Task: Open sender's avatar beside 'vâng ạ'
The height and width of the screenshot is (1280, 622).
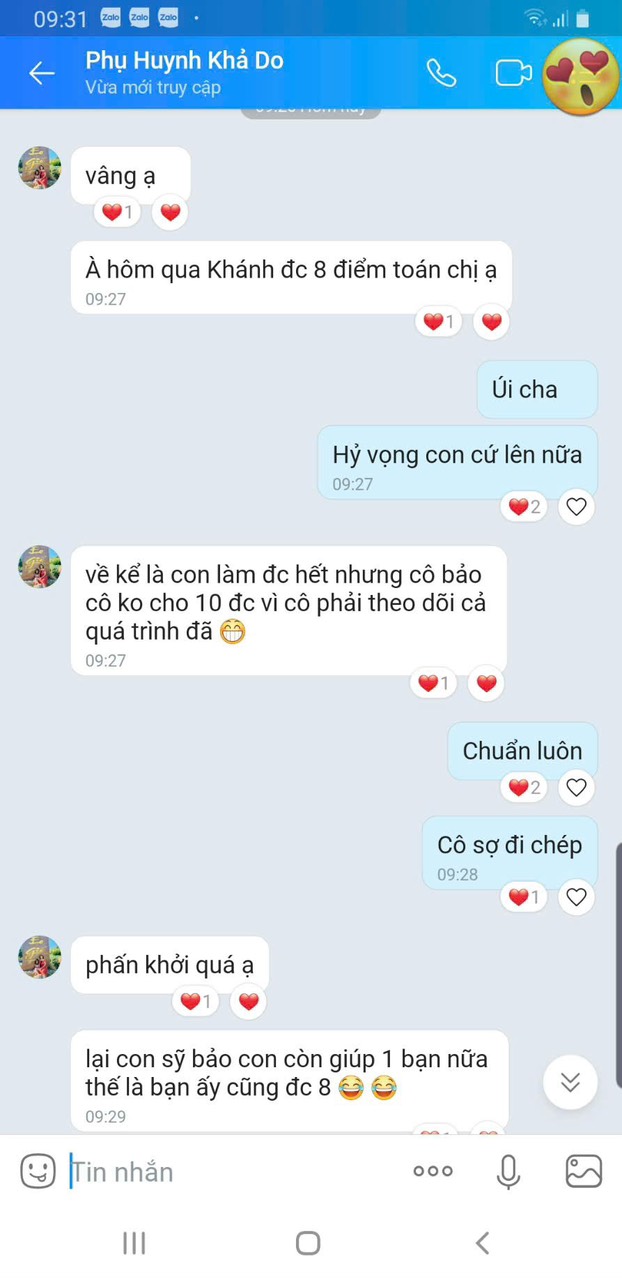Action: point(40,168)
